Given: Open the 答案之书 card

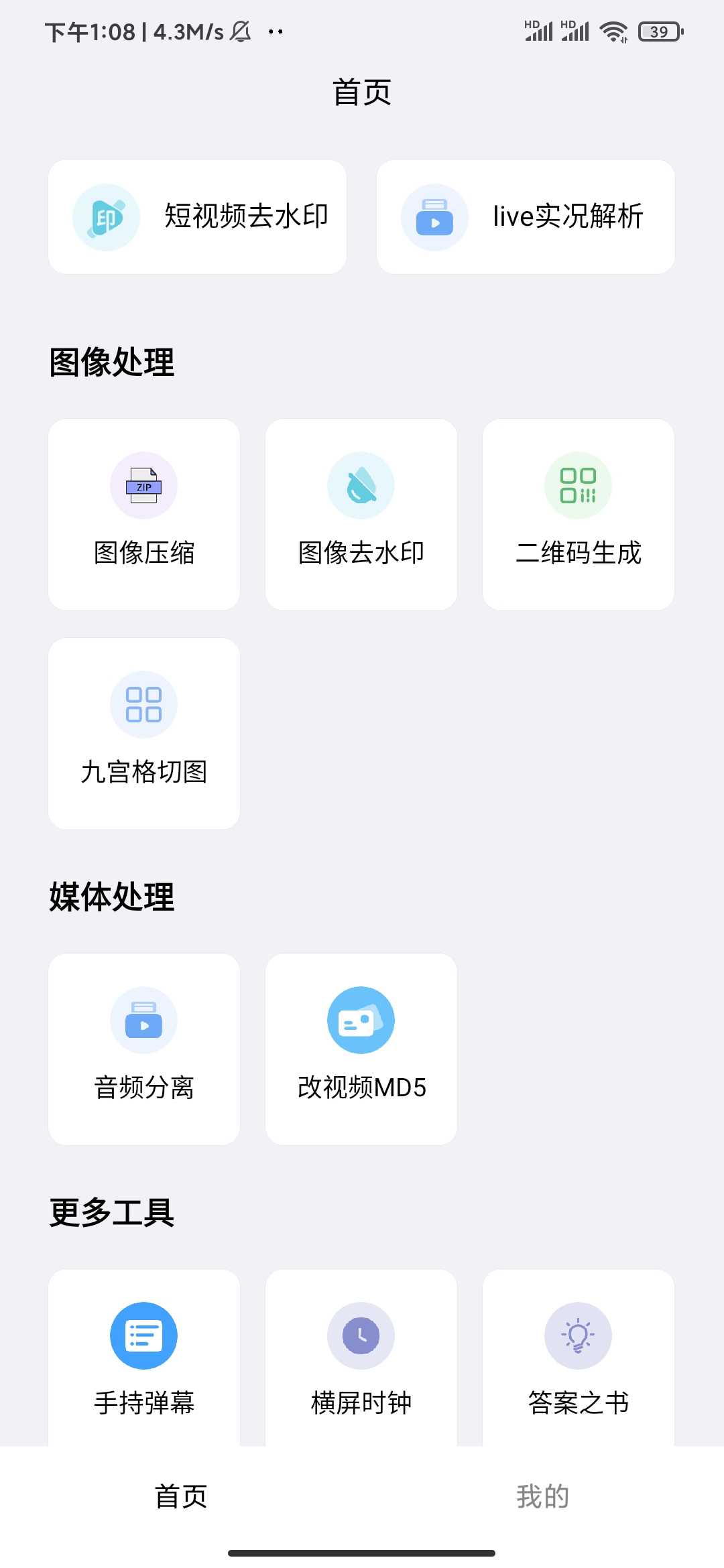Looking at the screenshot, I should coord(578,1357).
